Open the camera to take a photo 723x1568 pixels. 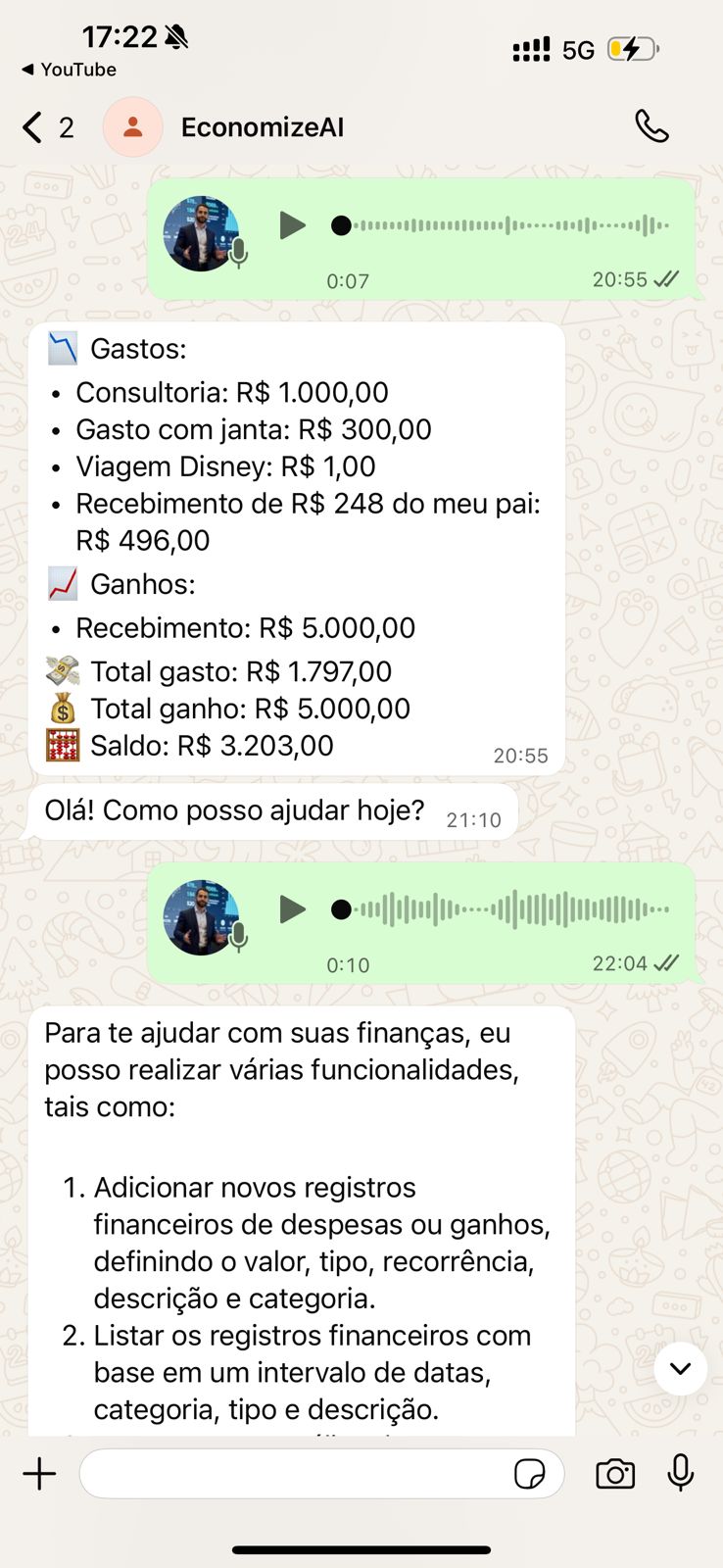coord(615,1474)
